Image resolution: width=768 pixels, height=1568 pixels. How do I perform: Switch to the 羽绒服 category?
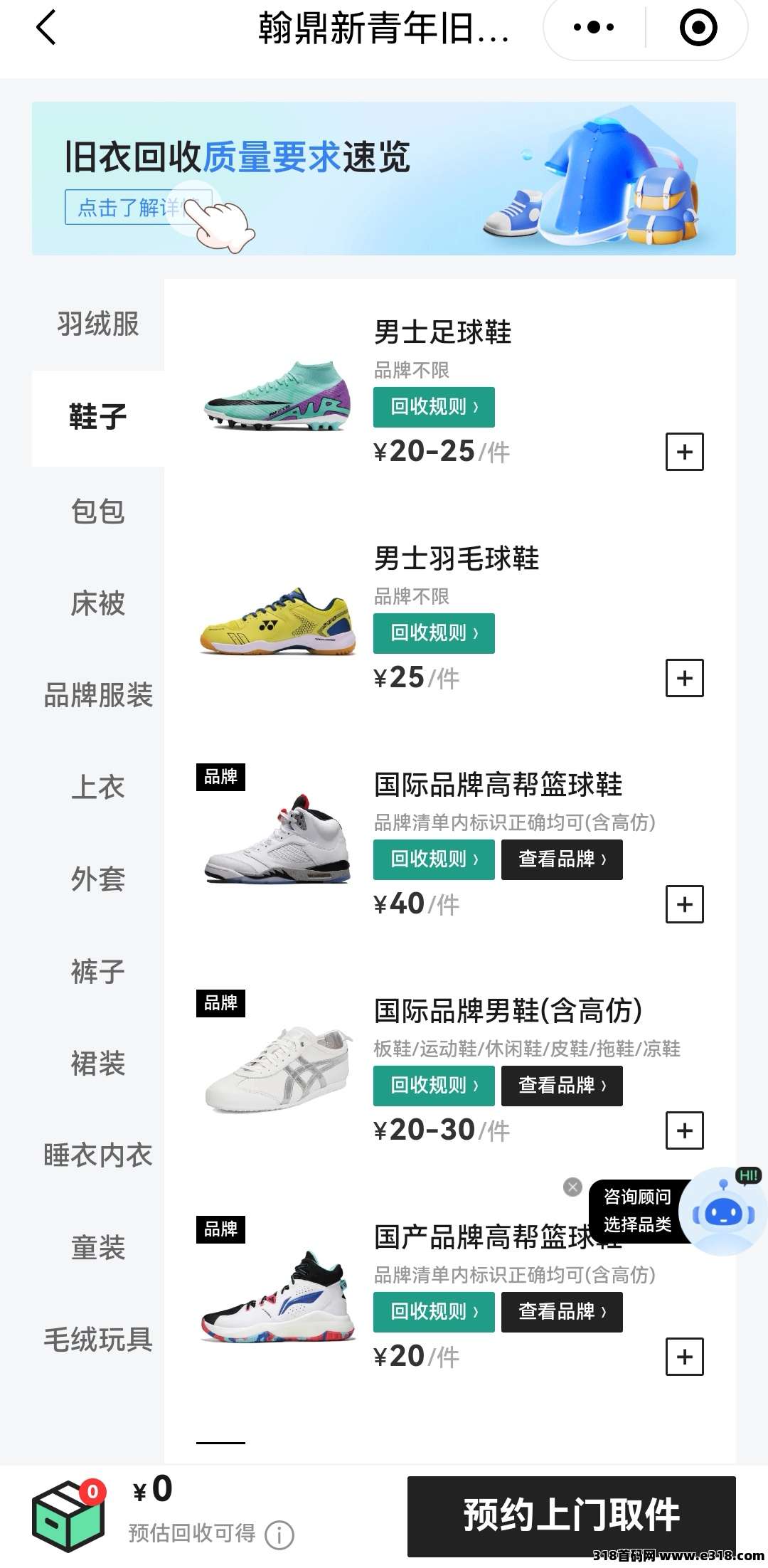[x=98, y=324]
